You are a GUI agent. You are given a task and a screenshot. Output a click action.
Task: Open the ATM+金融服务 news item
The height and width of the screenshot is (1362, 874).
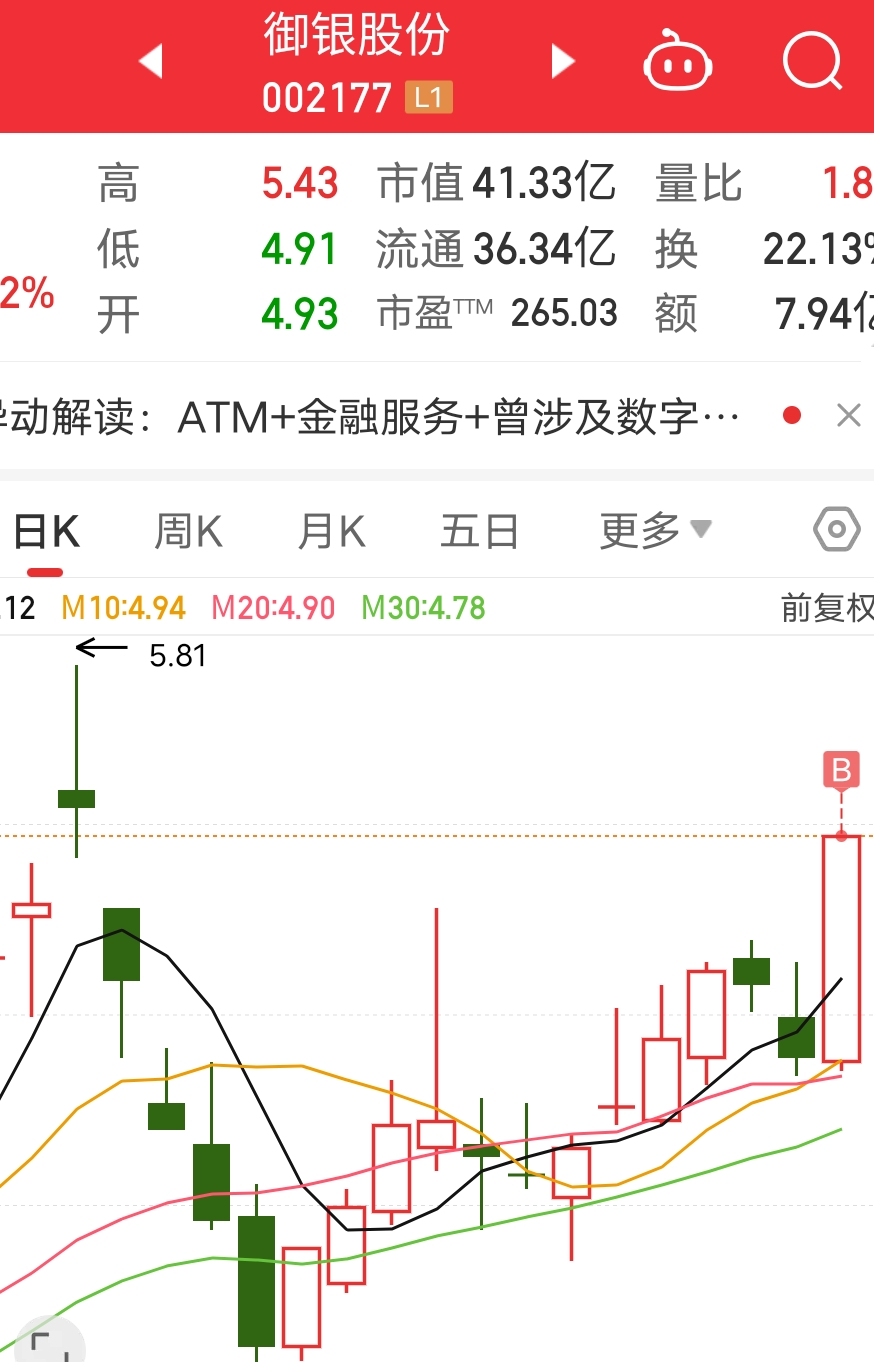point(440,414)
